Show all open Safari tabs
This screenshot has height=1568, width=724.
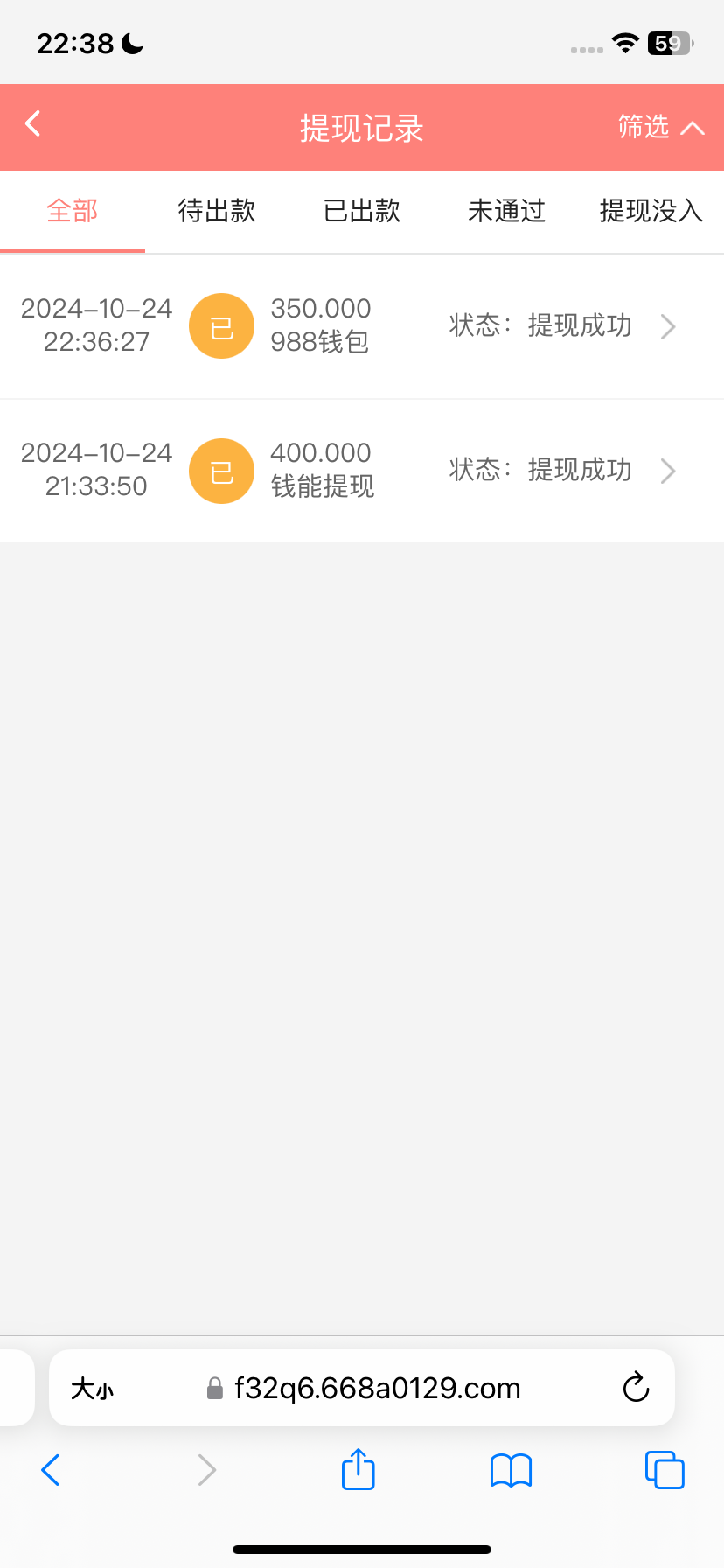tap(665, 1470)
